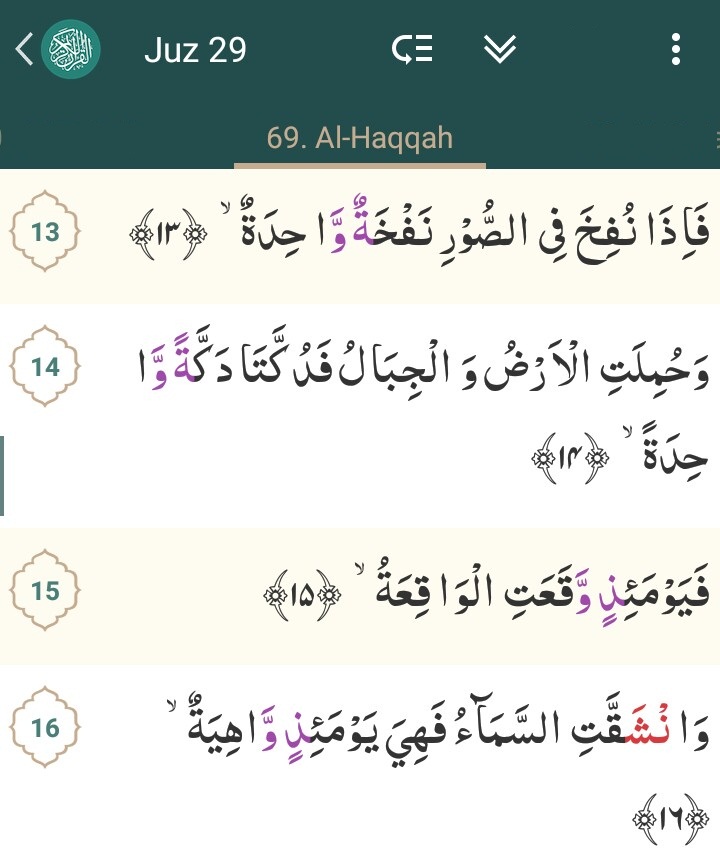Screen dimensions: 720x862
Task: Open the jump-to-verse list icon
Action: 412,49
